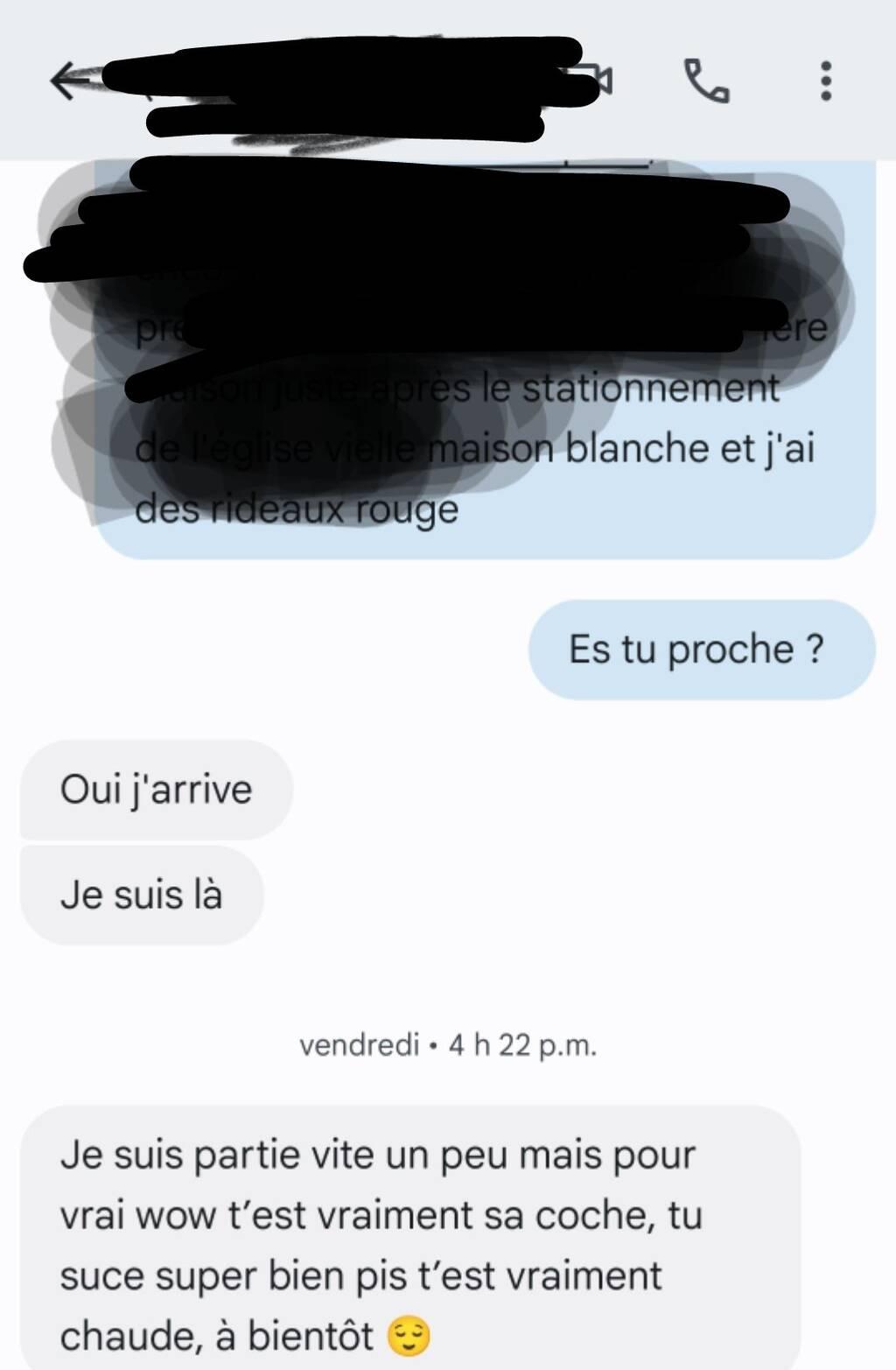Start a voice call with this contact
Screen dimensions: 896x1370
705,81
